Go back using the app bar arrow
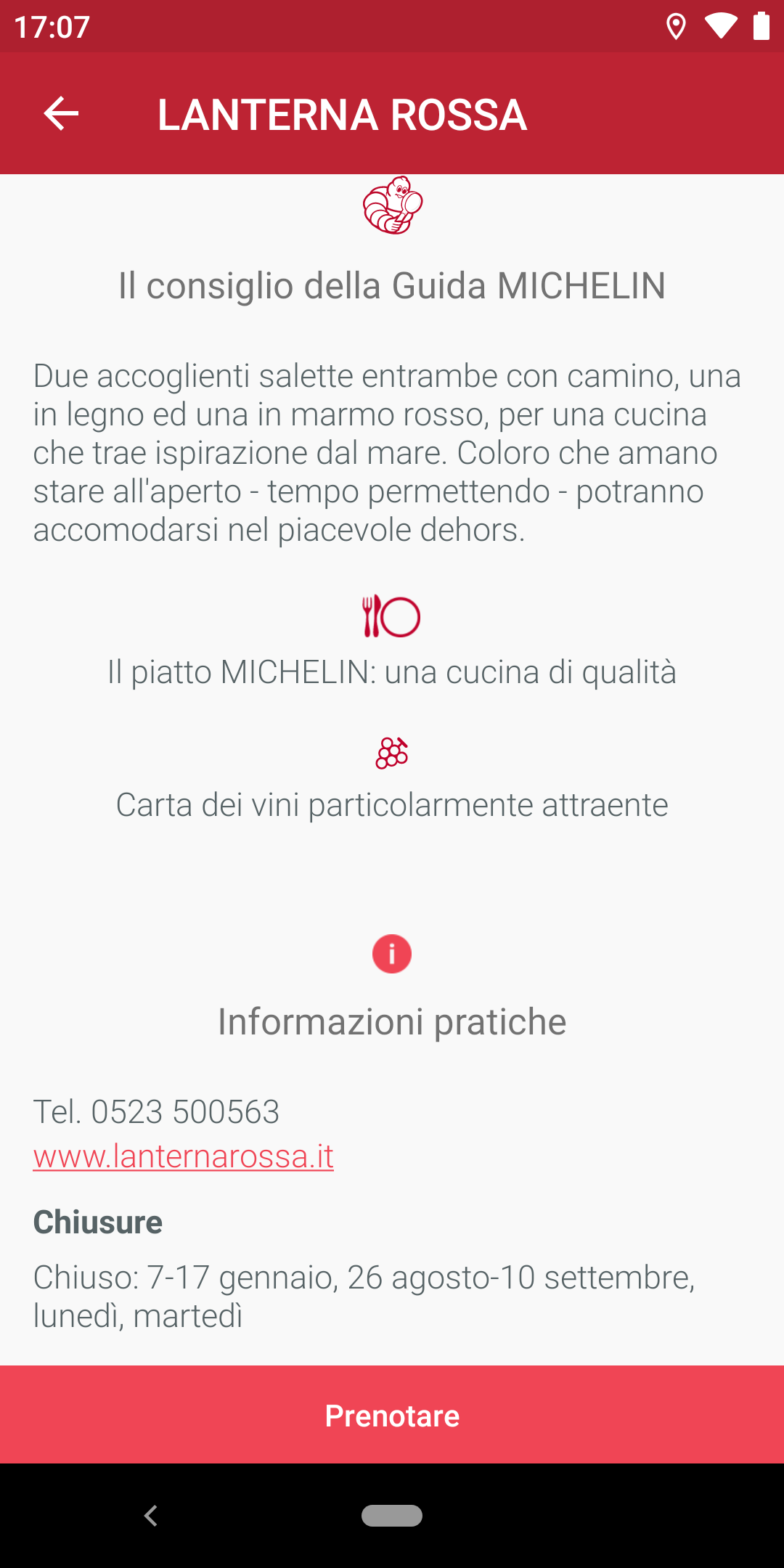 (61, 114)
